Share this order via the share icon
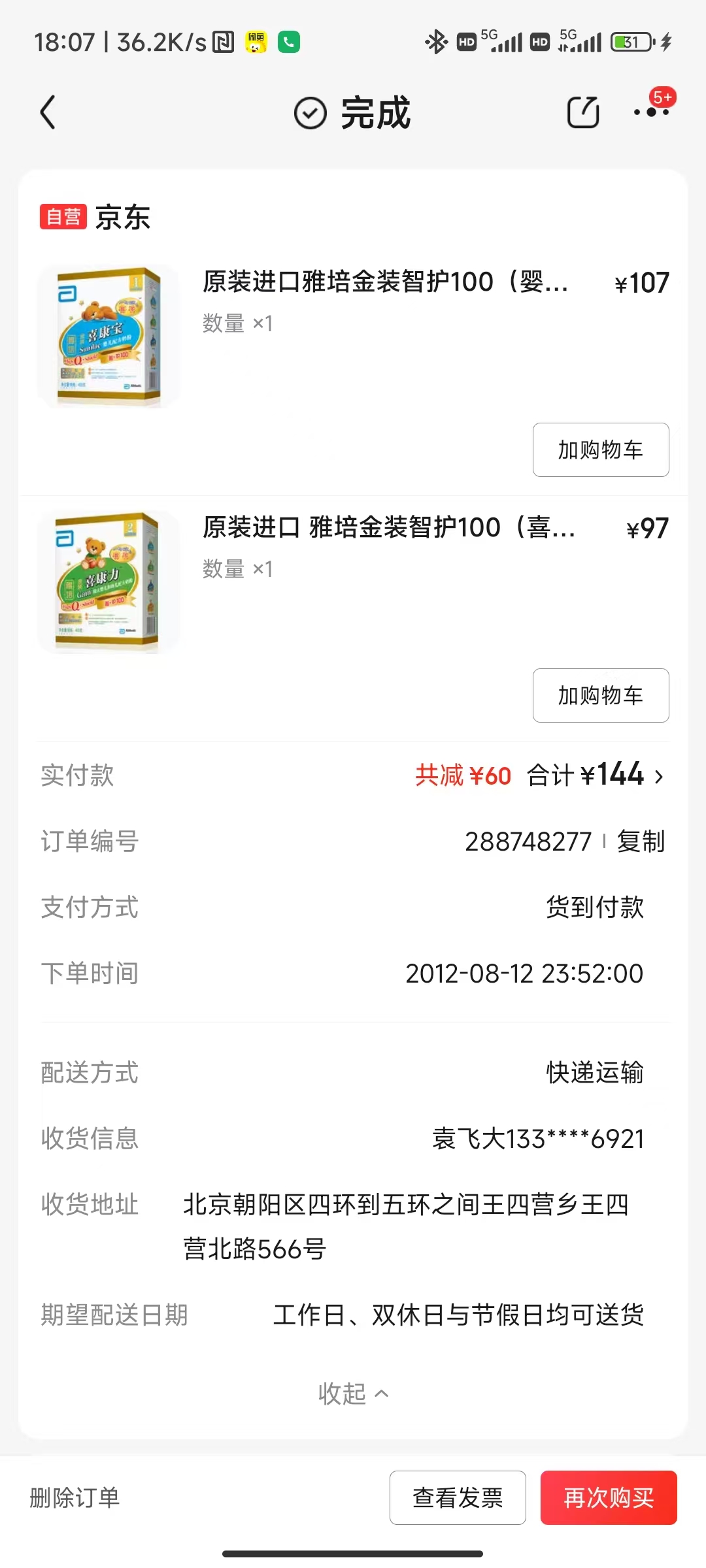Image resolution: width=706 pixels, height=1568 pixels. 582,112
